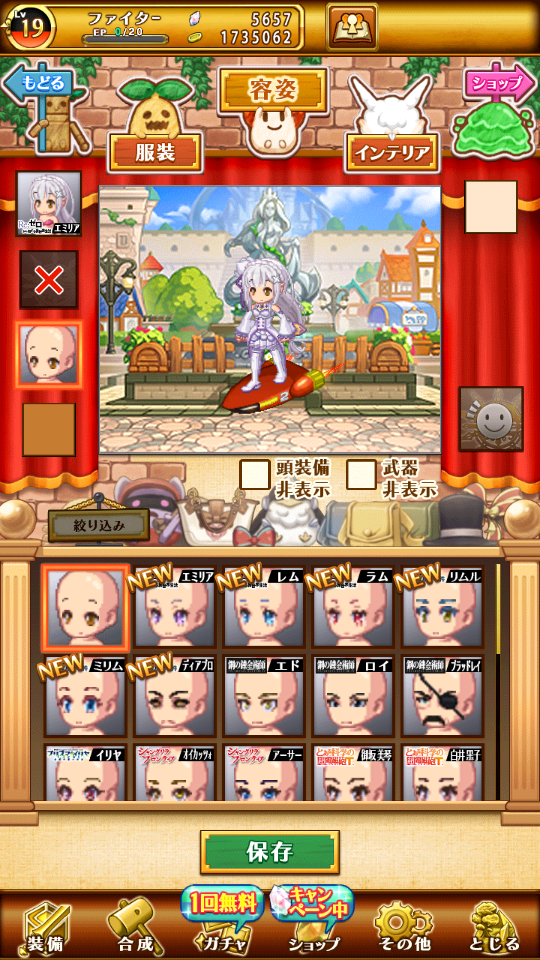540x960 pixels.
Task: Open the 装備 menu
Action: (47, 926)
